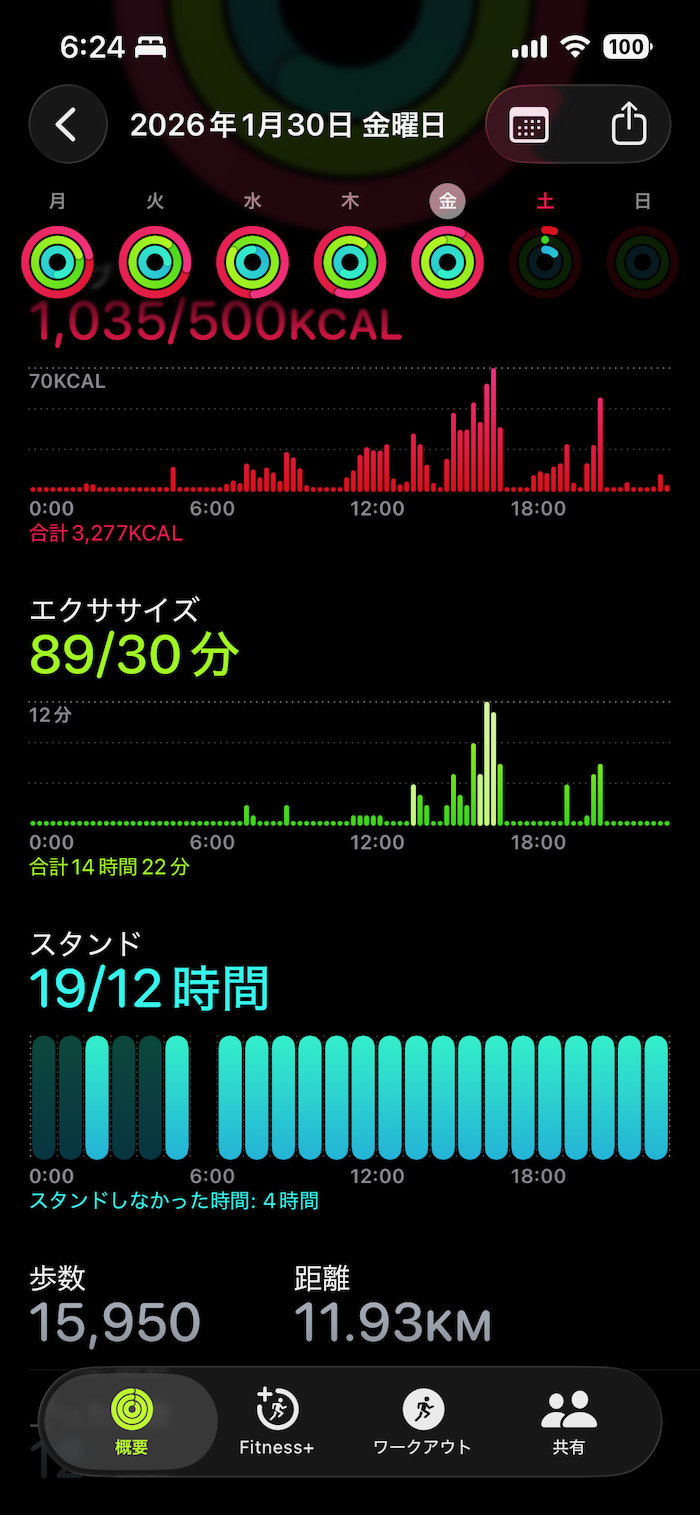700x1515 pixels.
Task: Select Tuesday's activity rings
Action: tap(155, 262)
